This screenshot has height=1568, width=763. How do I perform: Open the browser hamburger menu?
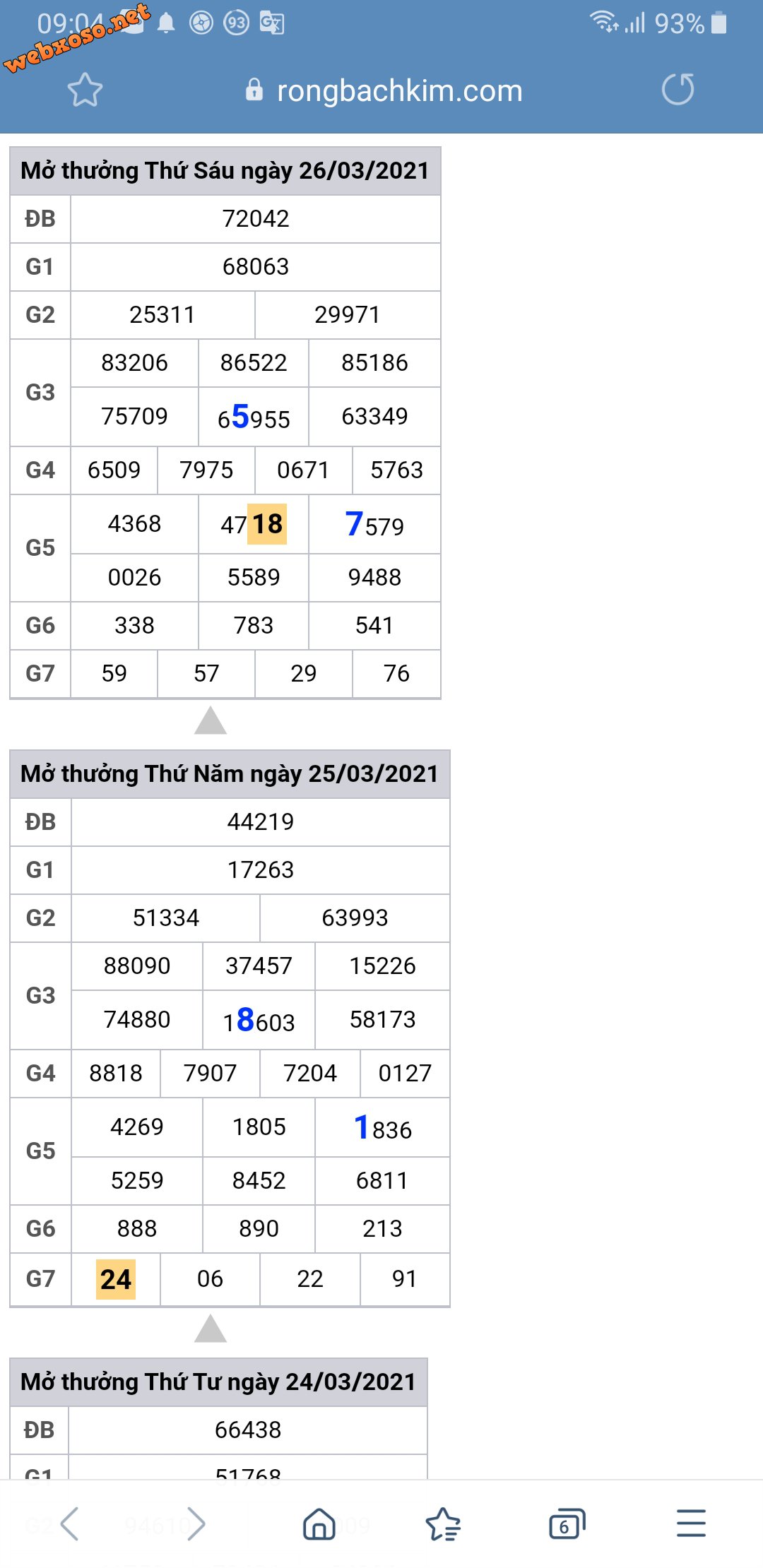tap(691, 1523)
